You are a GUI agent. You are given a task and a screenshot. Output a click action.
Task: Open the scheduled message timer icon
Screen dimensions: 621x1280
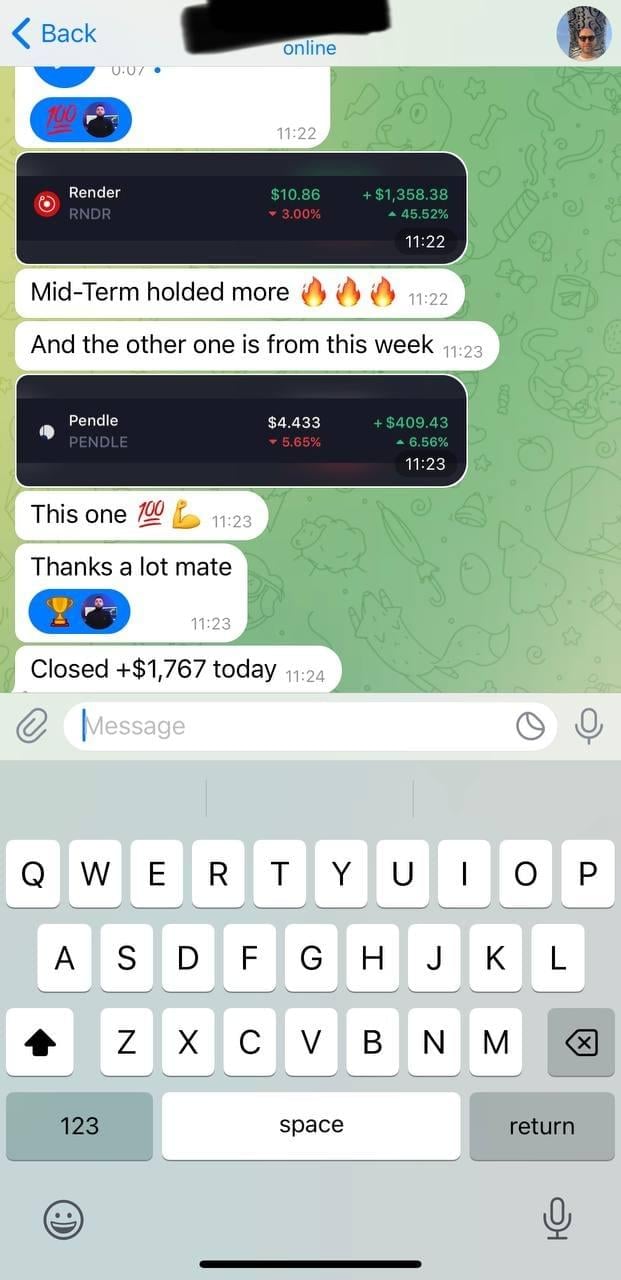530,726
